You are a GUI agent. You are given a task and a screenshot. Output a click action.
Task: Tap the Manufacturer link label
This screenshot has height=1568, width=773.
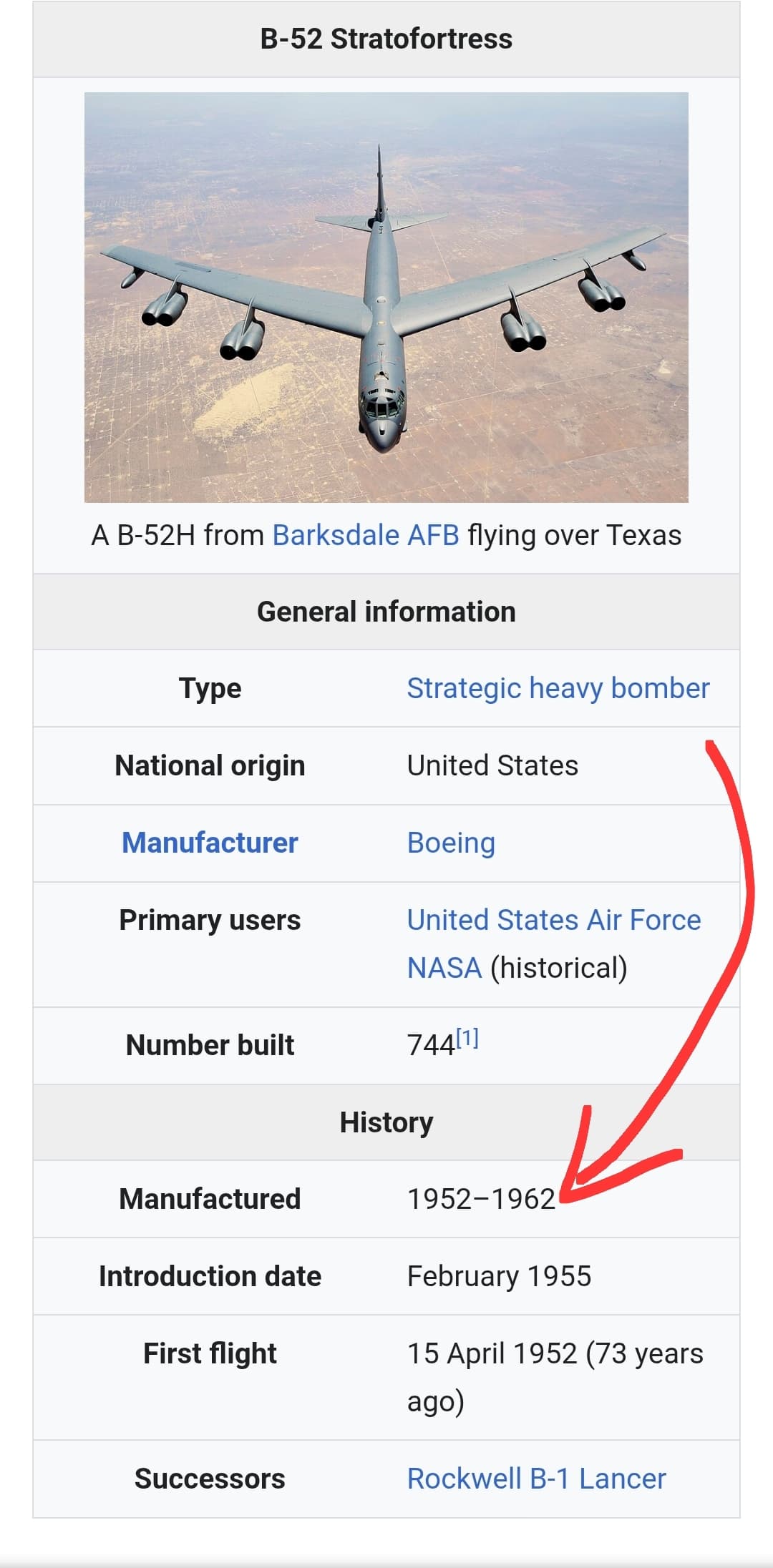click(210, 843)
